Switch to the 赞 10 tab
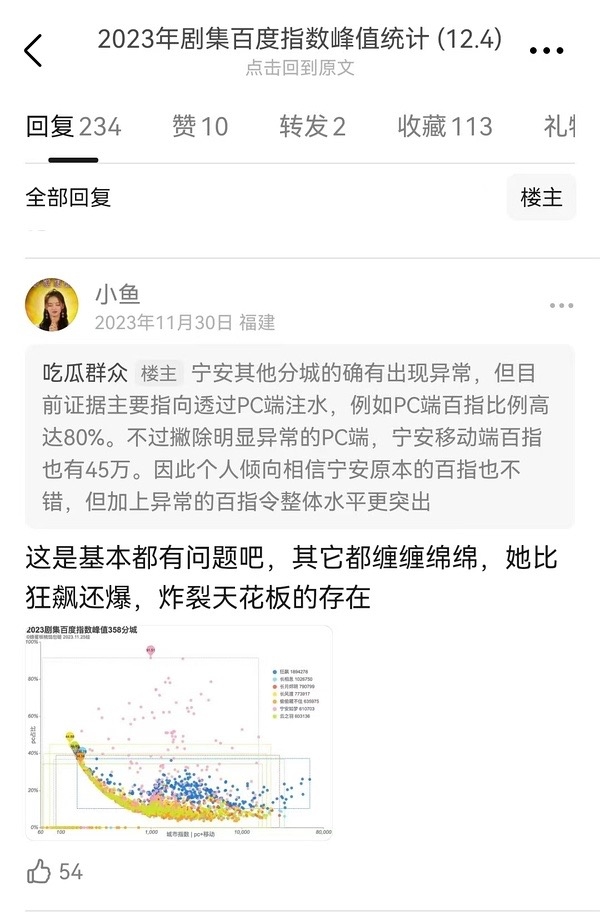Image resolution: width=600 pixels, height=912 pixels. [x=200, y=127]
